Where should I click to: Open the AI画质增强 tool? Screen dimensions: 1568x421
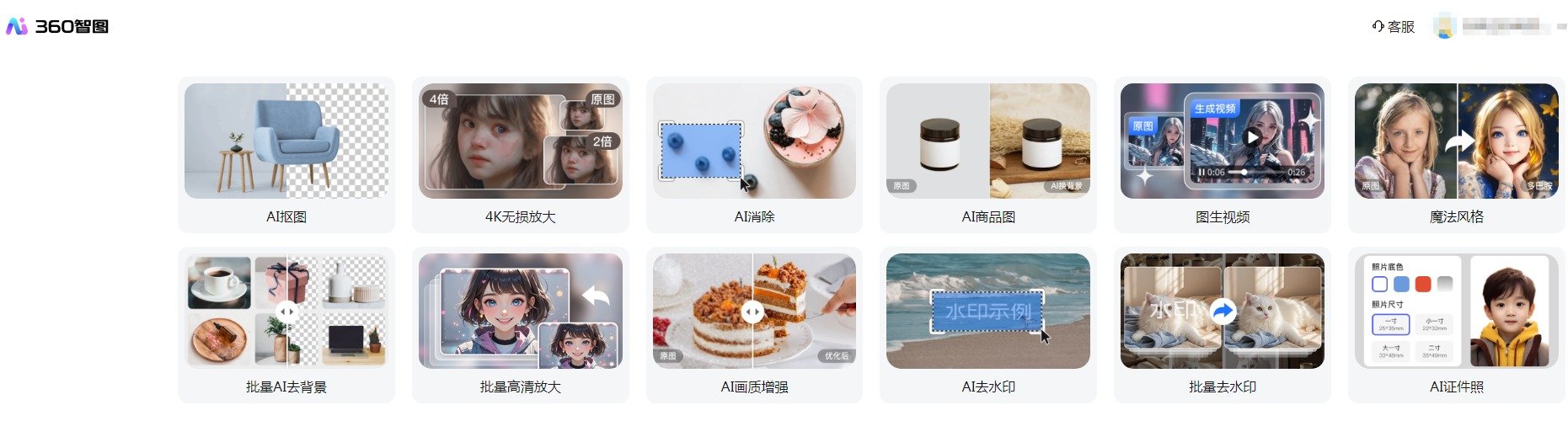(754, 324)
